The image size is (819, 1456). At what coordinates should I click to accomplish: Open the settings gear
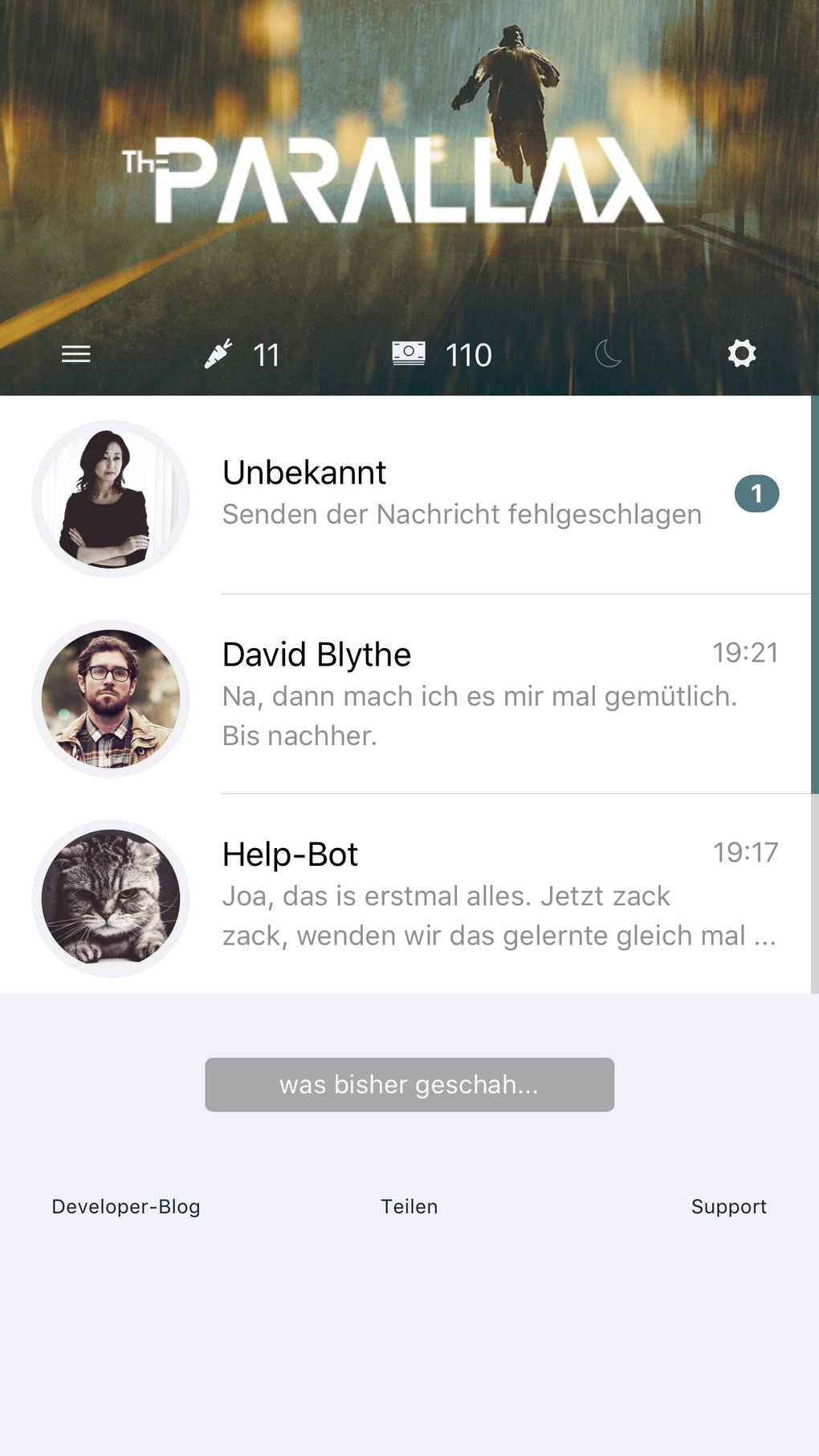coord(742,353)
